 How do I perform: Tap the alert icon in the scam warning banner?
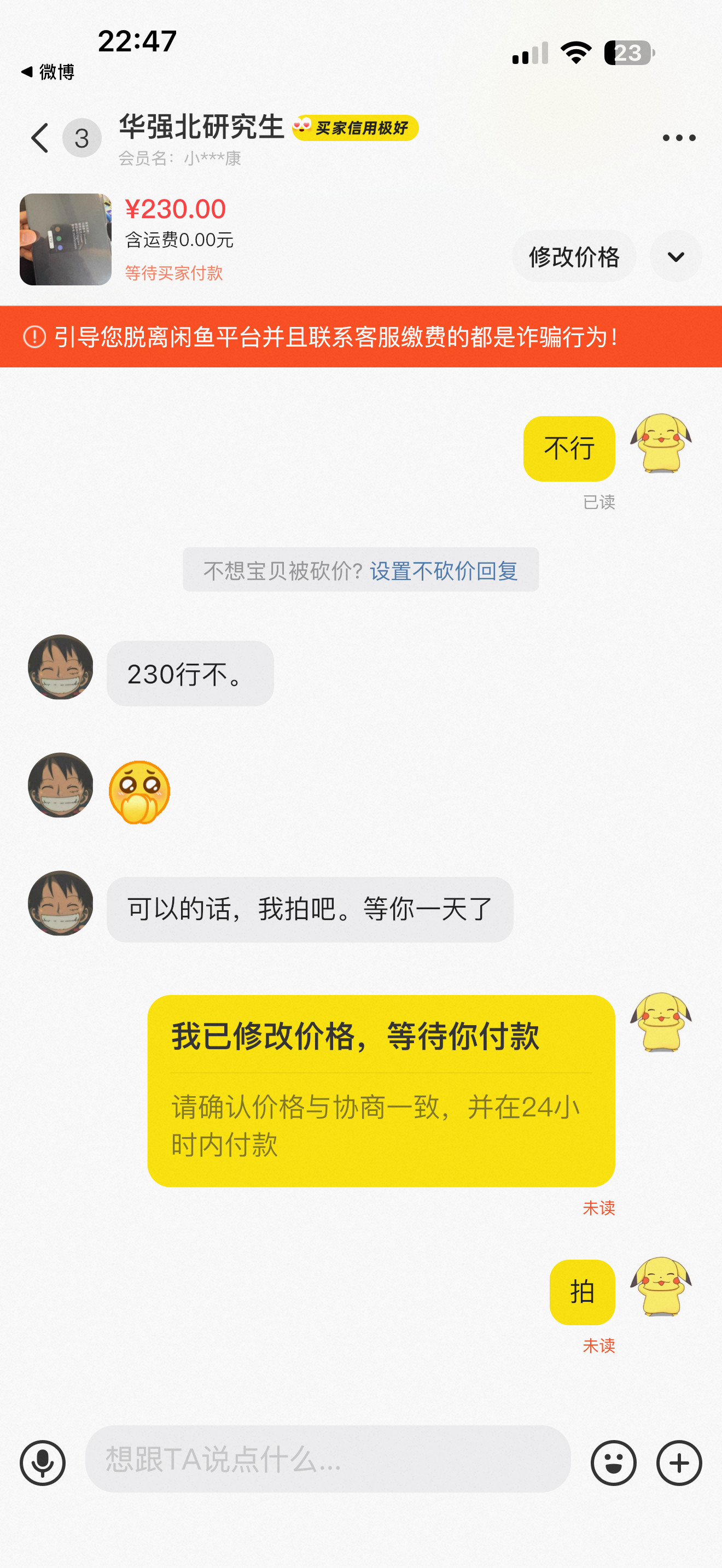click(x=34, y=335)
